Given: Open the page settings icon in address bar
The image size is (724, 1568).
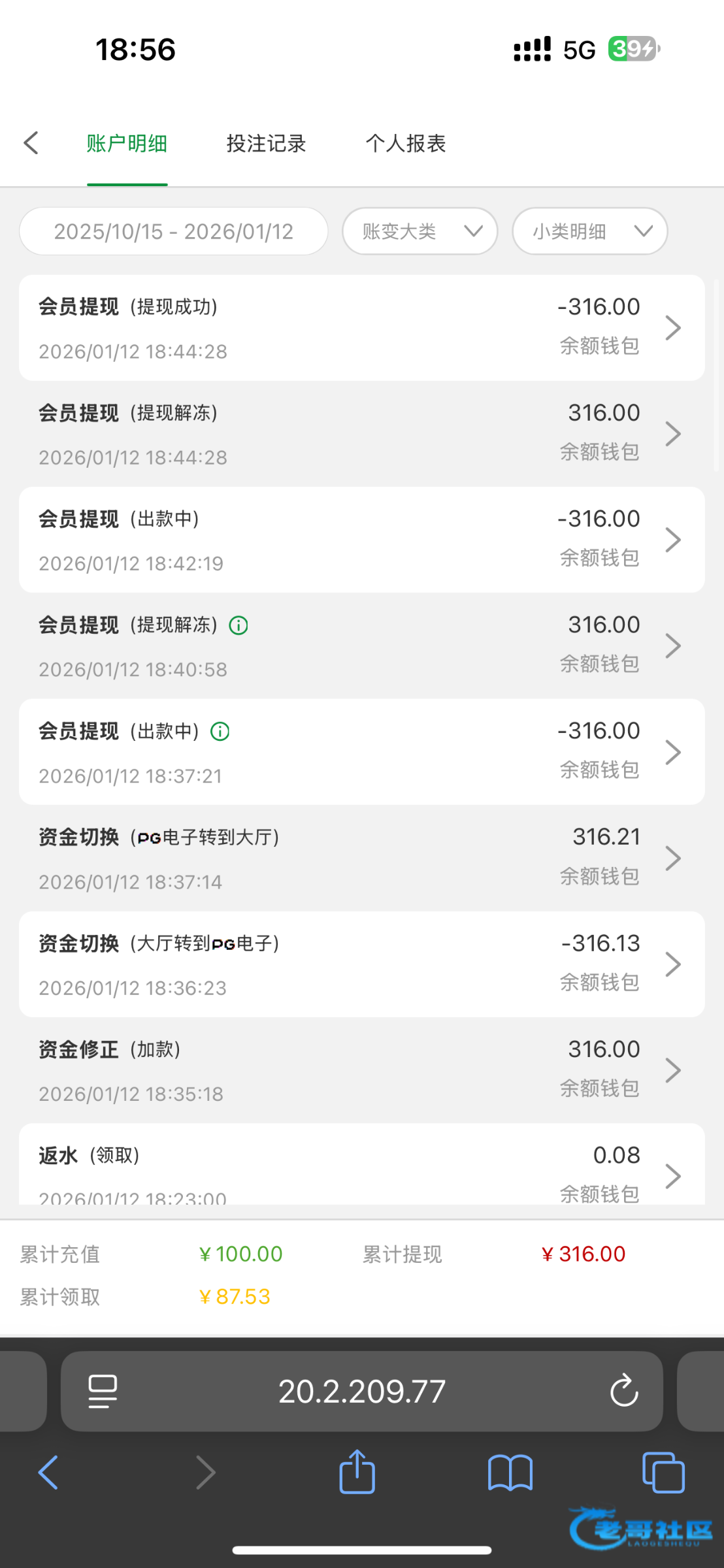Looking at the screenshot, I should (x=103, y=1391).
